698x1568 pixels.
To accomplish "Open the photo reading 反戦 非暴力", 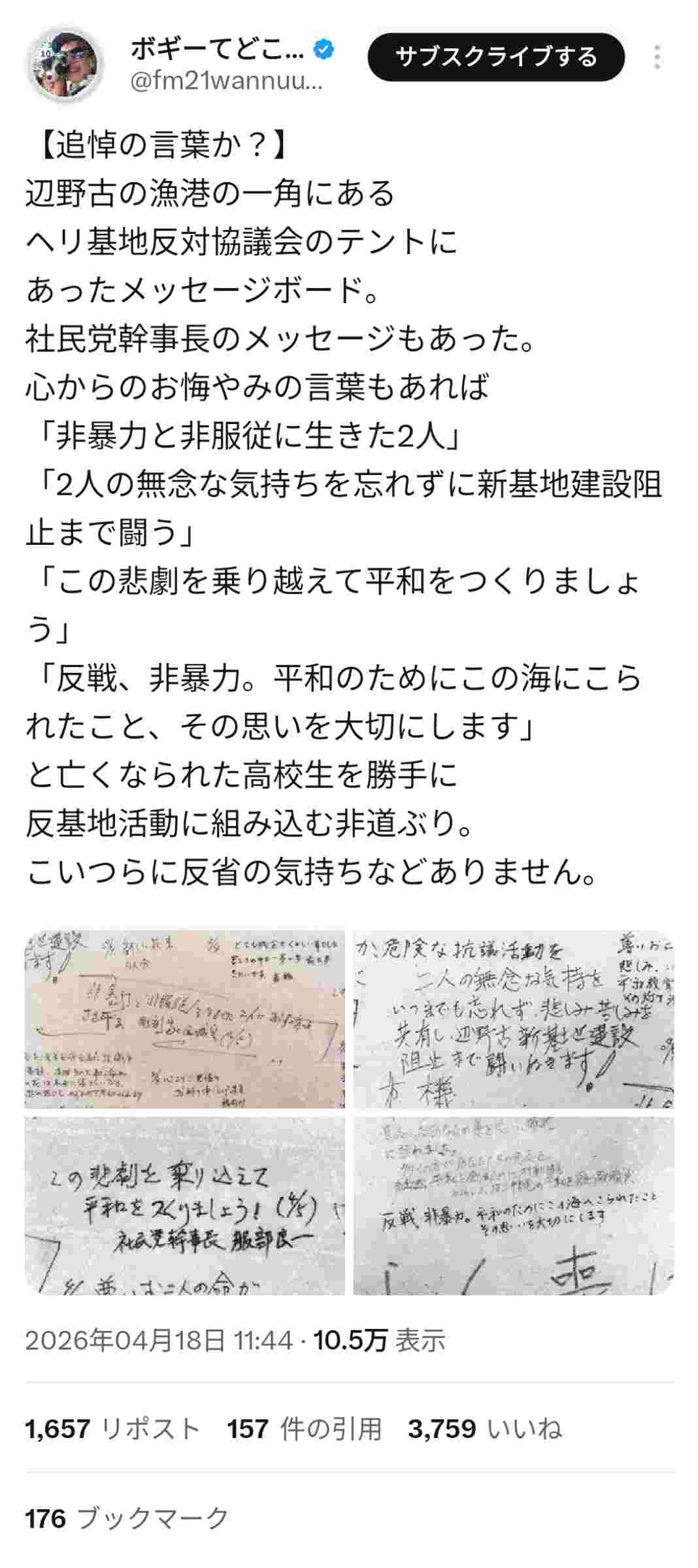I will [x=513, y=1206].
